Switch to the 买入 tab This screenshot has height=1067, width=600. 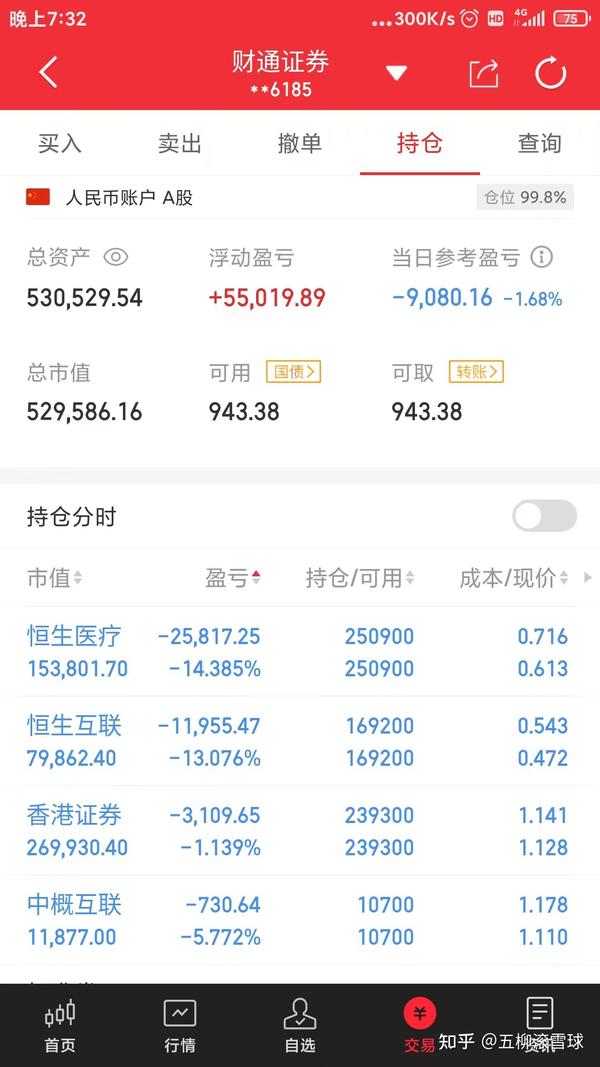point(60,144)
